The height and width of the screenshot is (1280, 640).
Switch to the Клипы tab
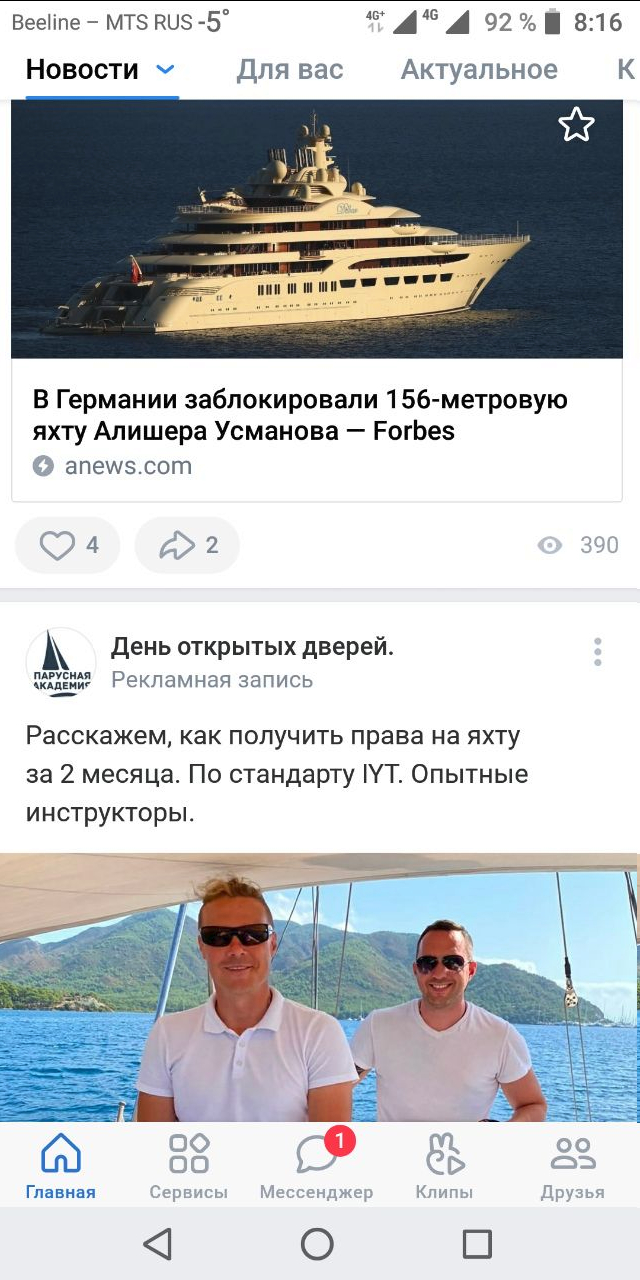coord(444,1166)
